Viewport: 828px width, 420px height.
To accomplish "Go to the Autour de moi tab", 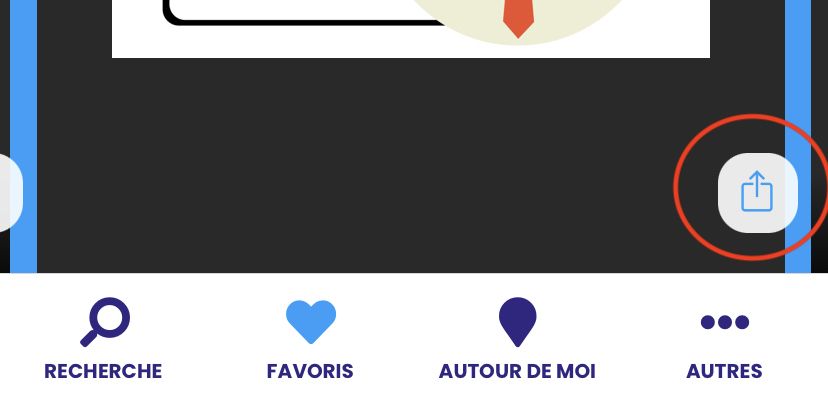I will (x=517, y=339).
